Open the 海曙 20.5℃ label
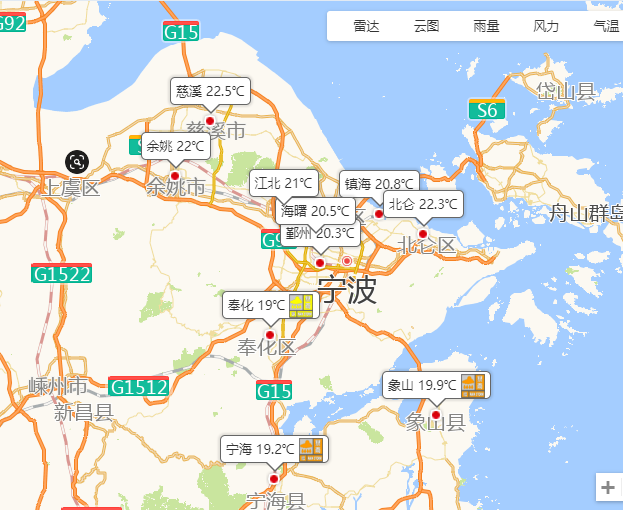 (316, 211)
